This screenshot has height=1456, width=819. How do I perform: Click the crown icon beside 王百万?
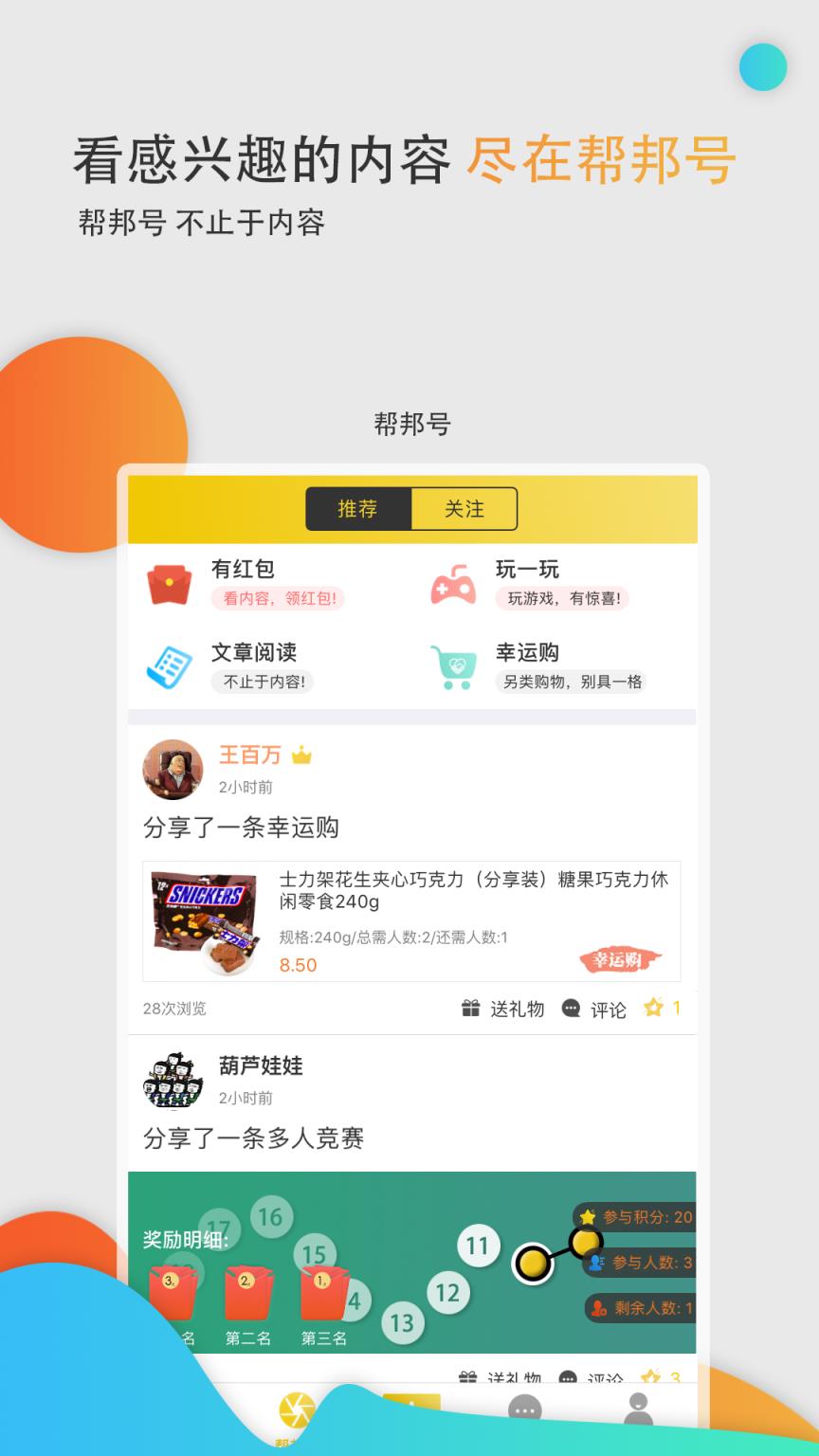click(301, 755)
